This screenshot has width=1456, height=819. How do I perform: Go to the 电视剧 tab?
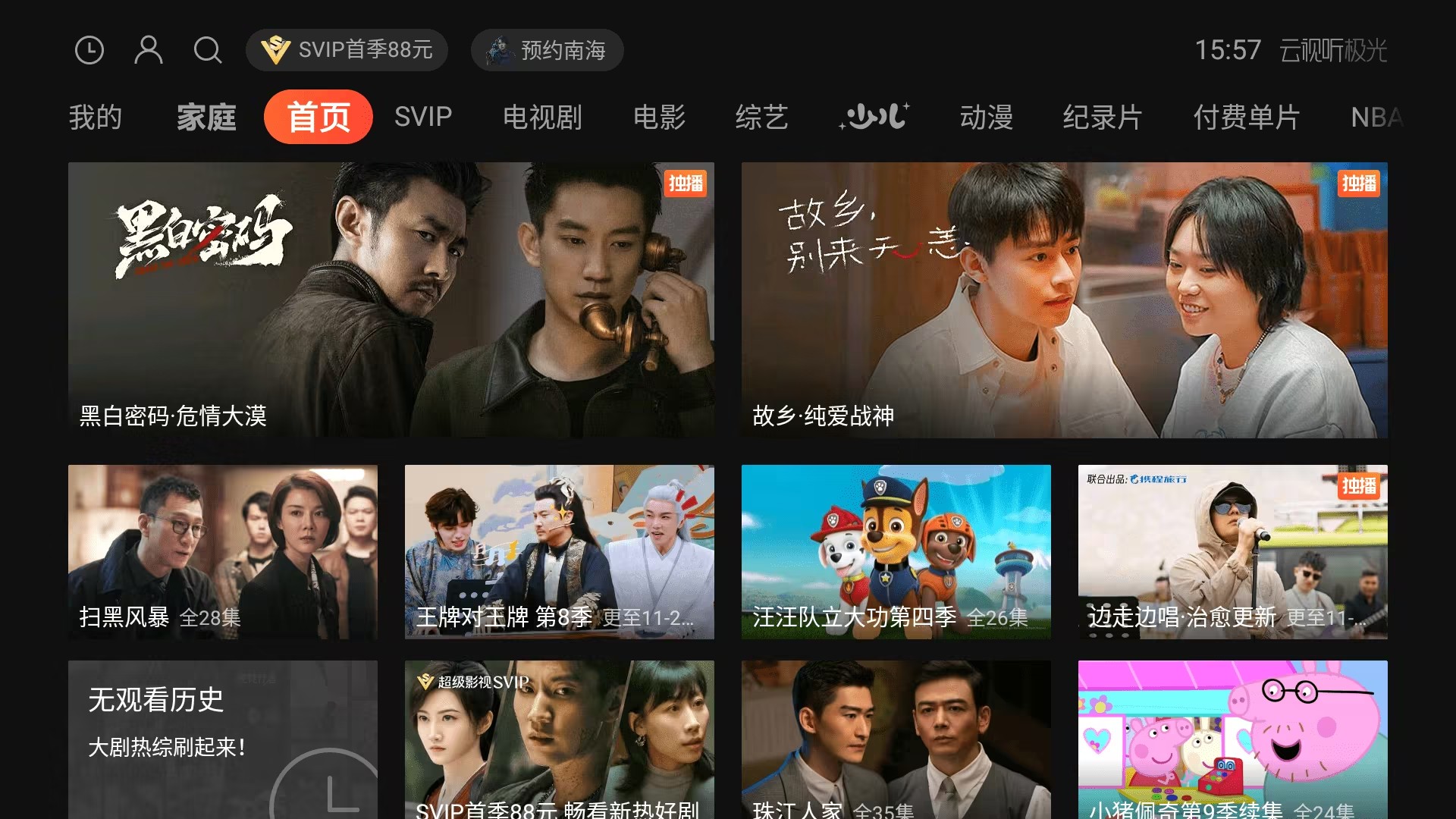coord(542,118)
